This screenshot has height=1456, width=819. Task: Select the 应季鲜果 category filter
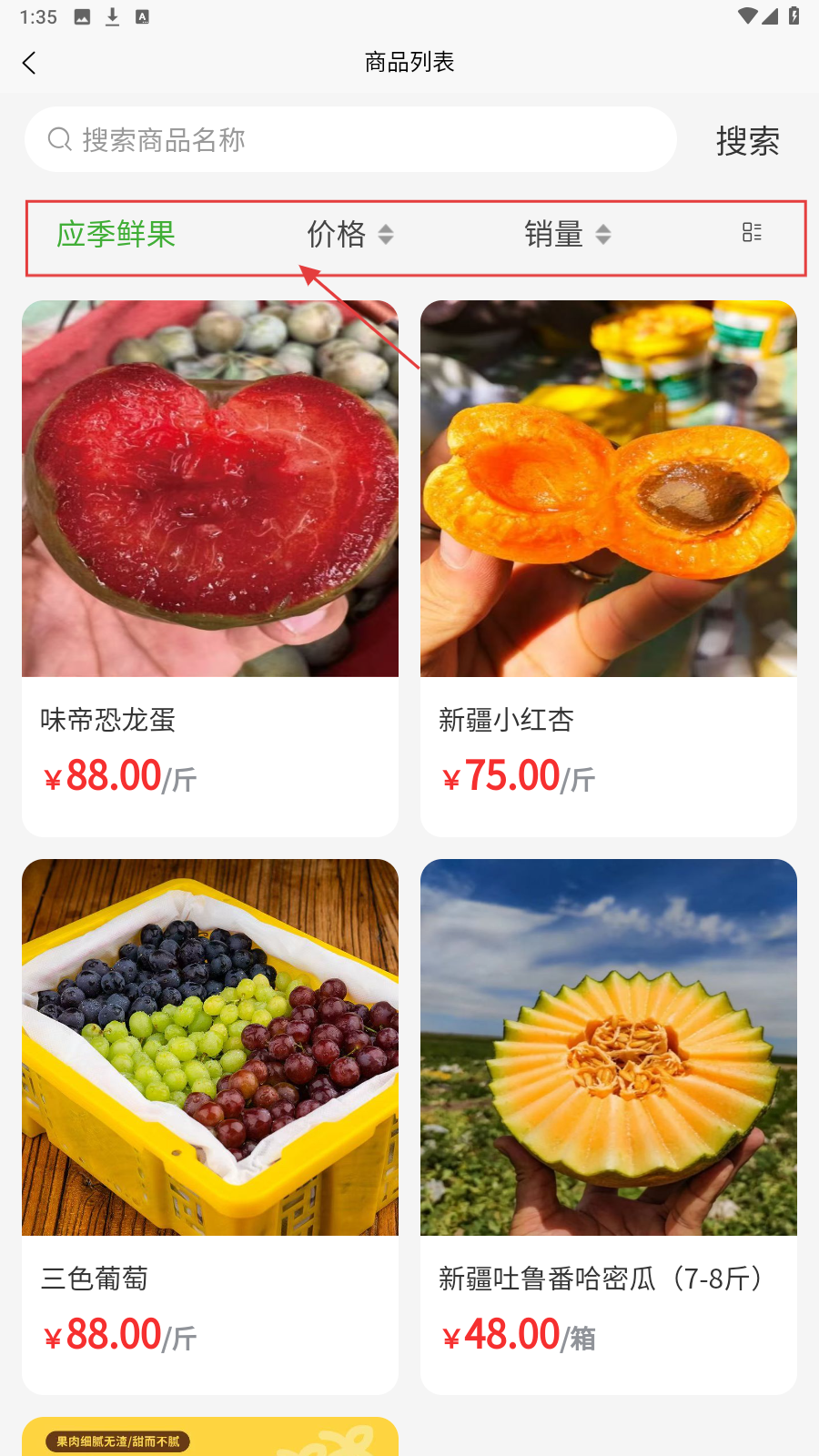pyautogui.click(x=116, y=235)
